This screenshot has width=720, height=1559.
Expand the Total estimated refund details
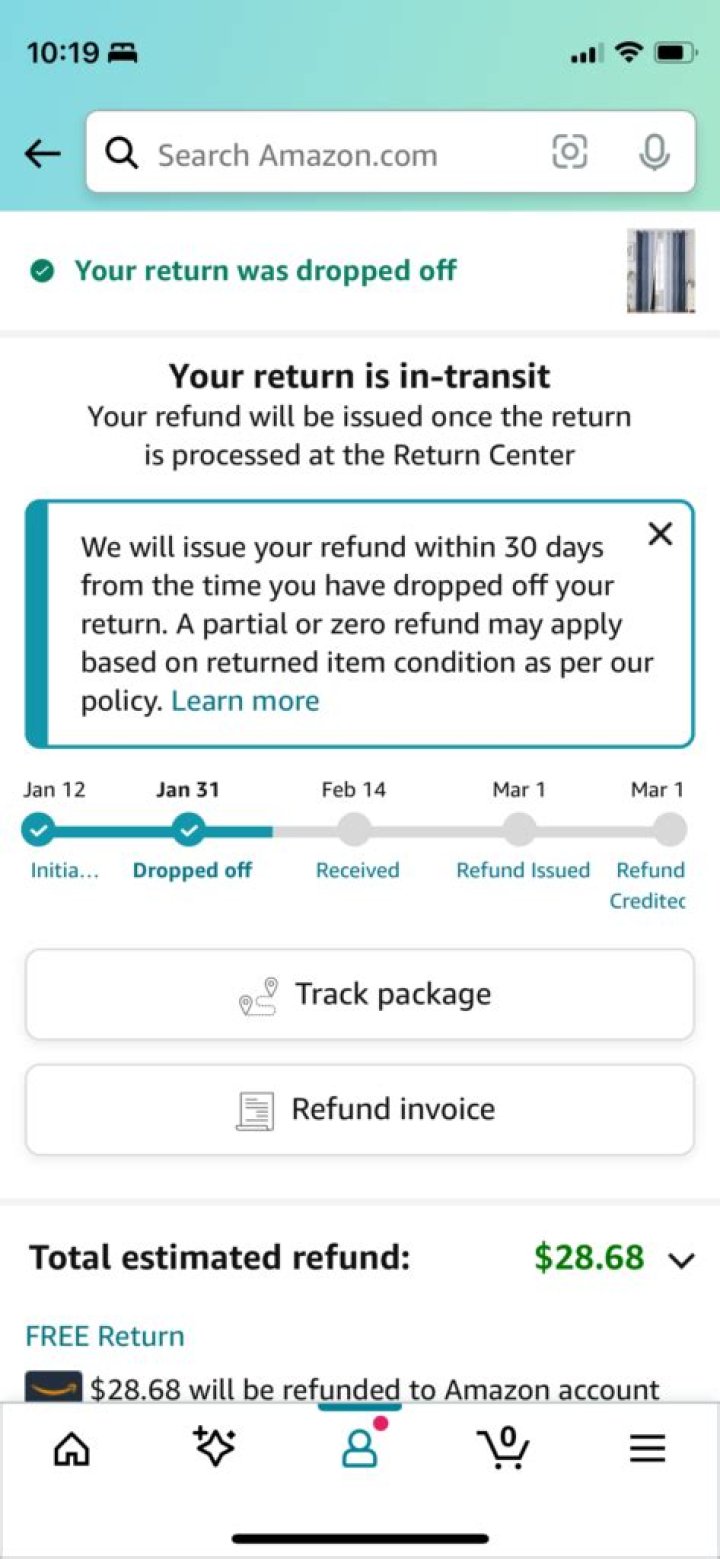pos(682,1260)
